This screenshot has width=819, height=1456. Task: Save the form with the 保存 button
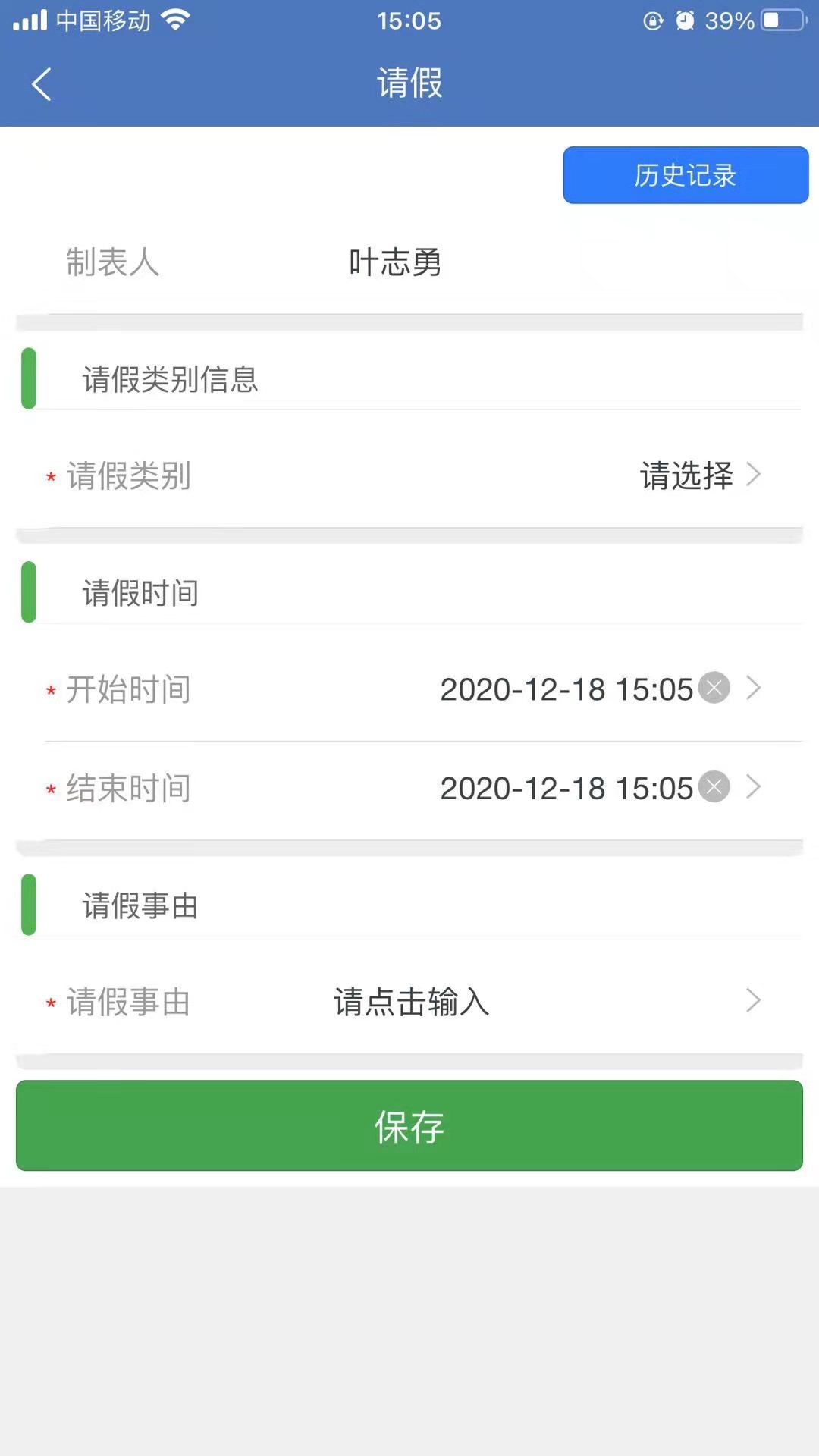pyautogui.click(x=409, y=1127)
